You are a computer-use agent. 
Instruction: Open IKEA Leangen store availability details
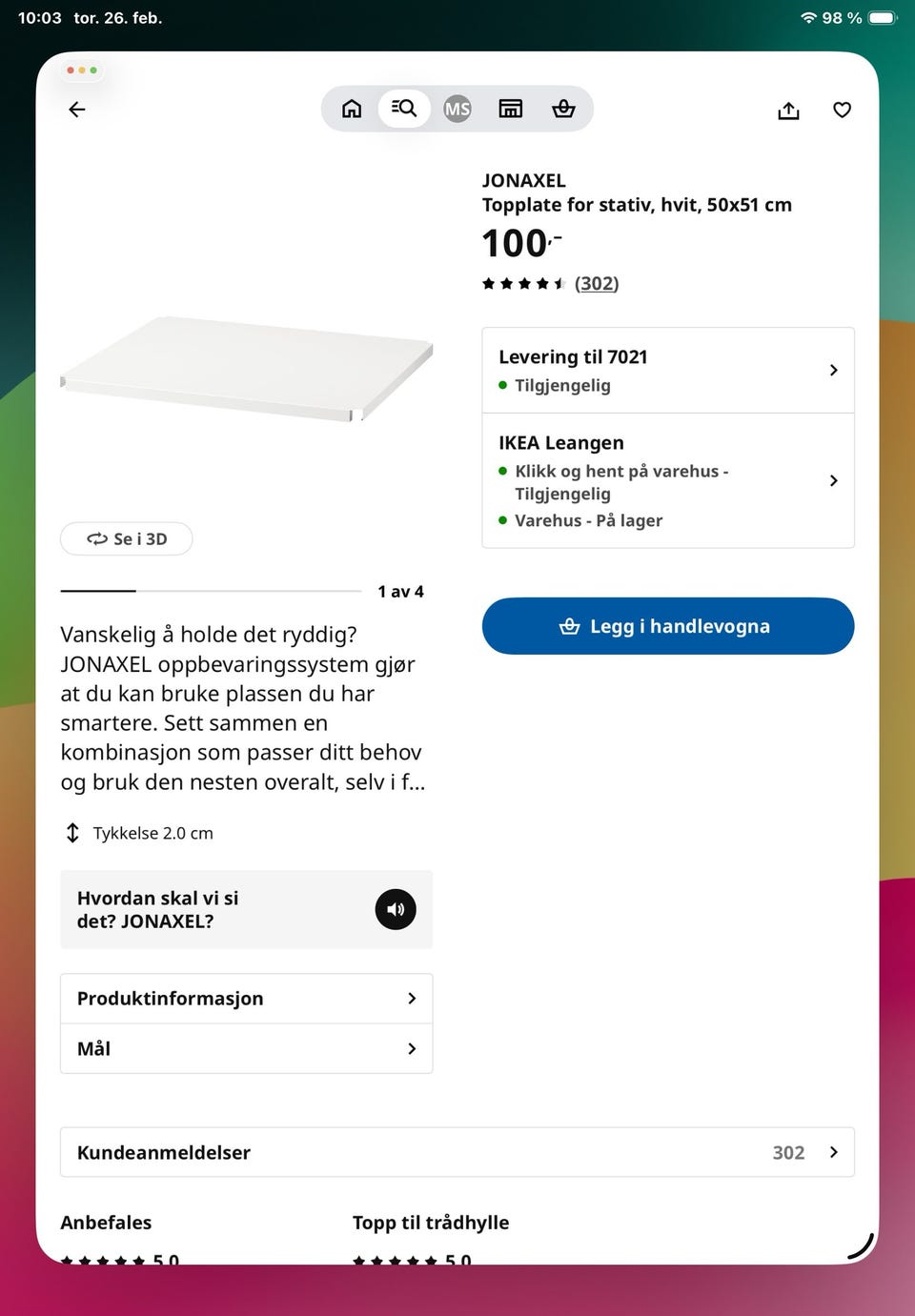[667, 481]
